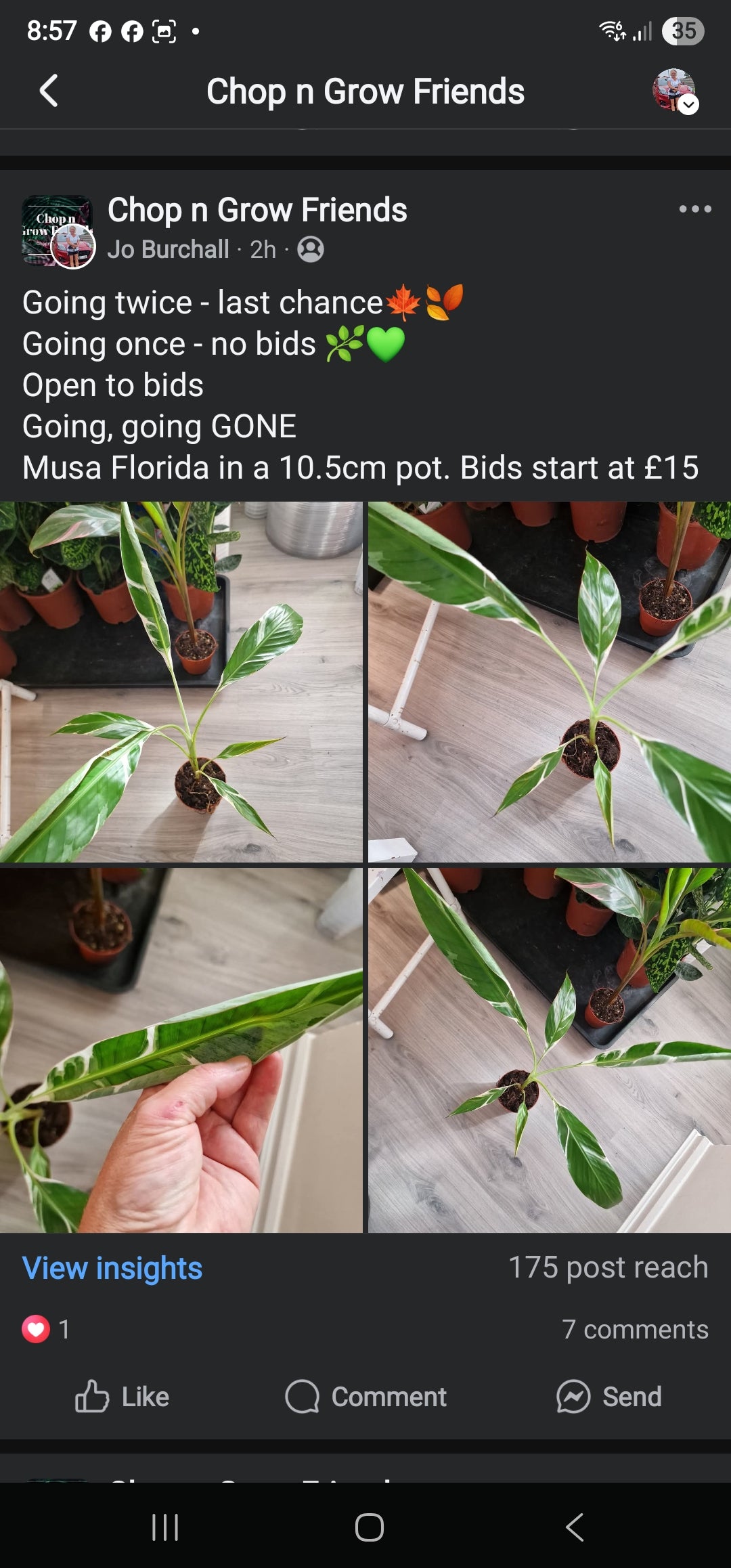731x1568 pixels.
Task: Go to the phone's home screen
Action: tap(369, 1527)
